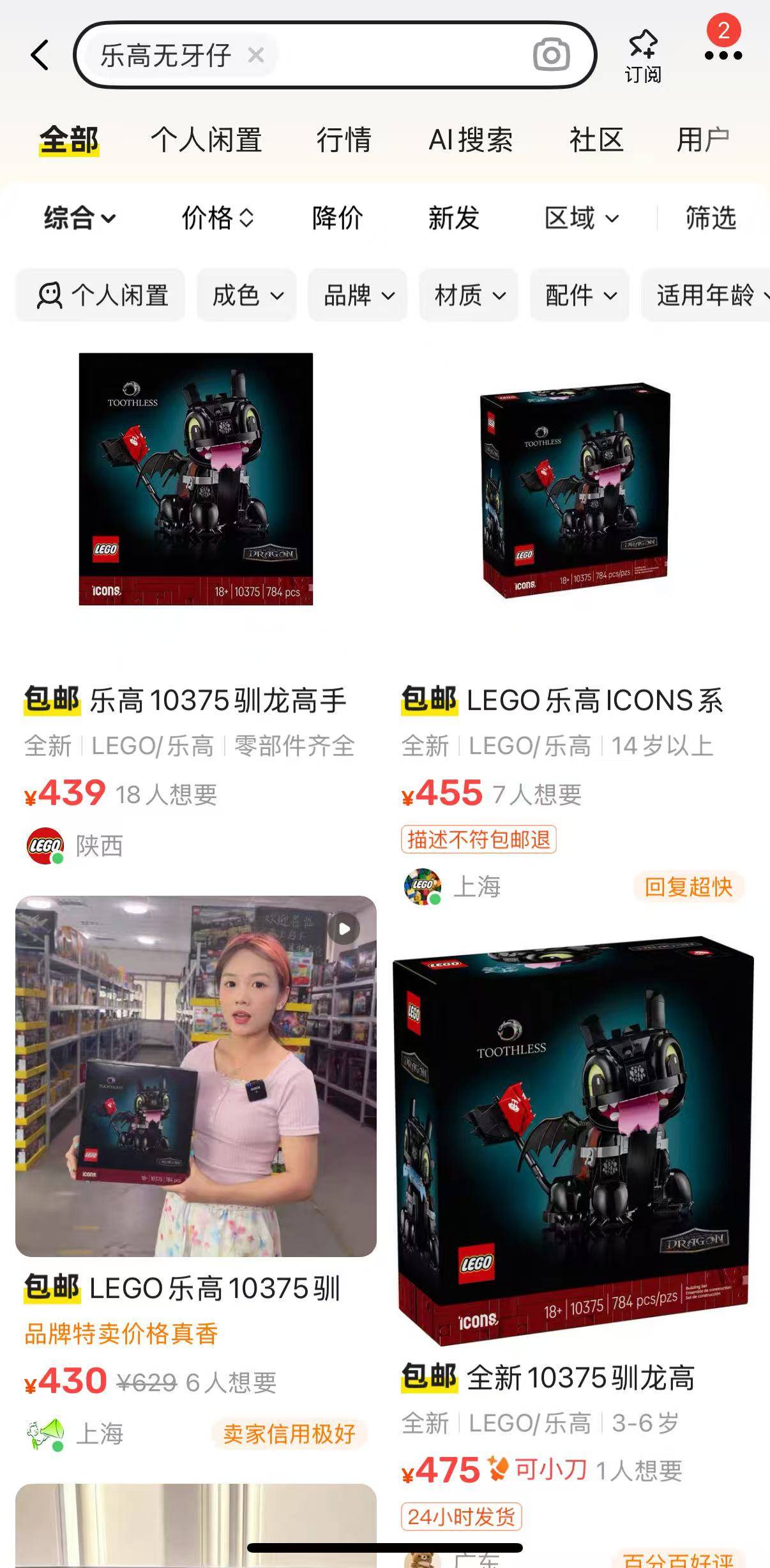Open the three-dot overflow menu
This screenshot has height=1568, width=770.
point(723,56)
